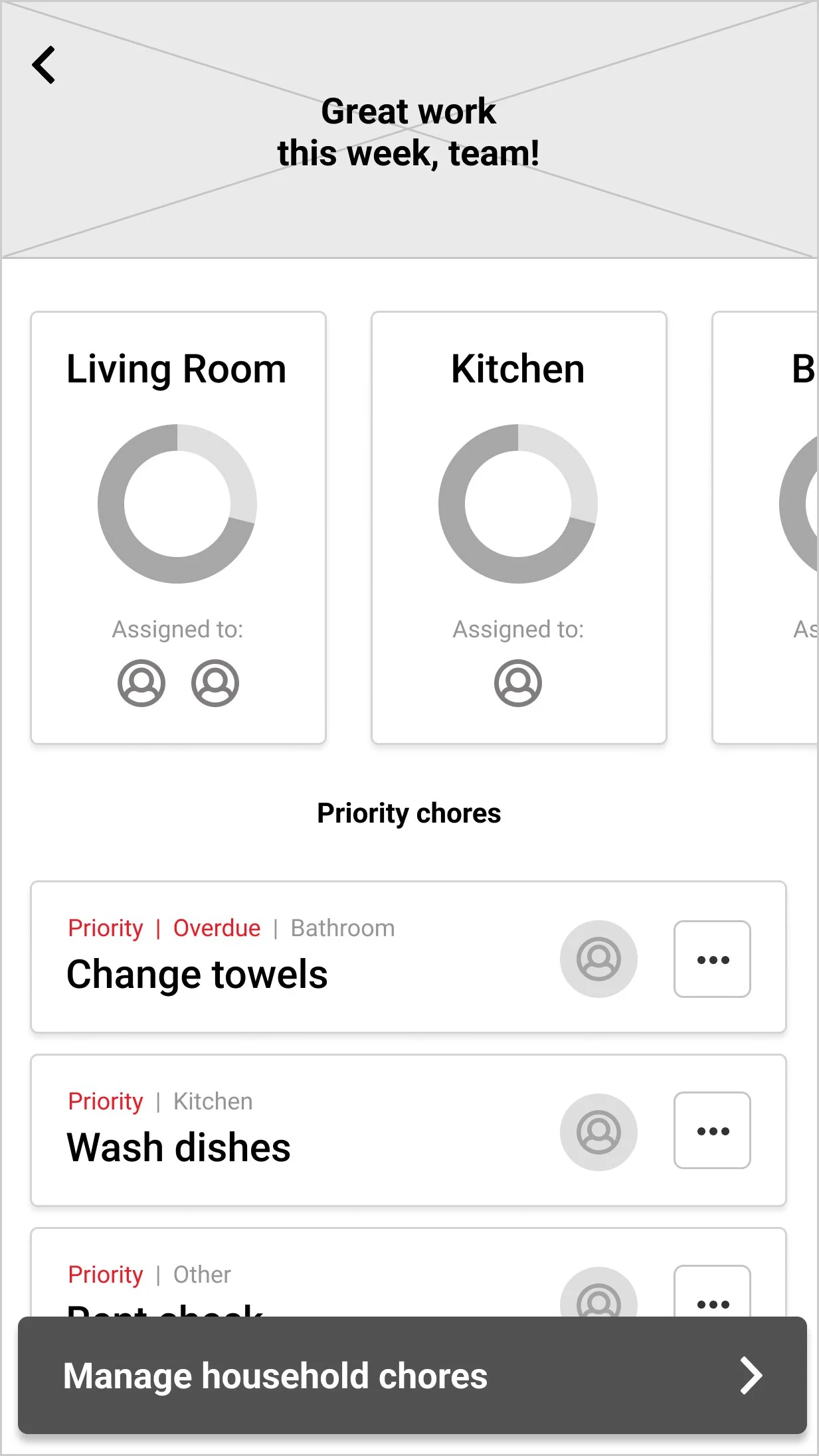
Task: Open the Living Room card
Action: click(178, 527)
